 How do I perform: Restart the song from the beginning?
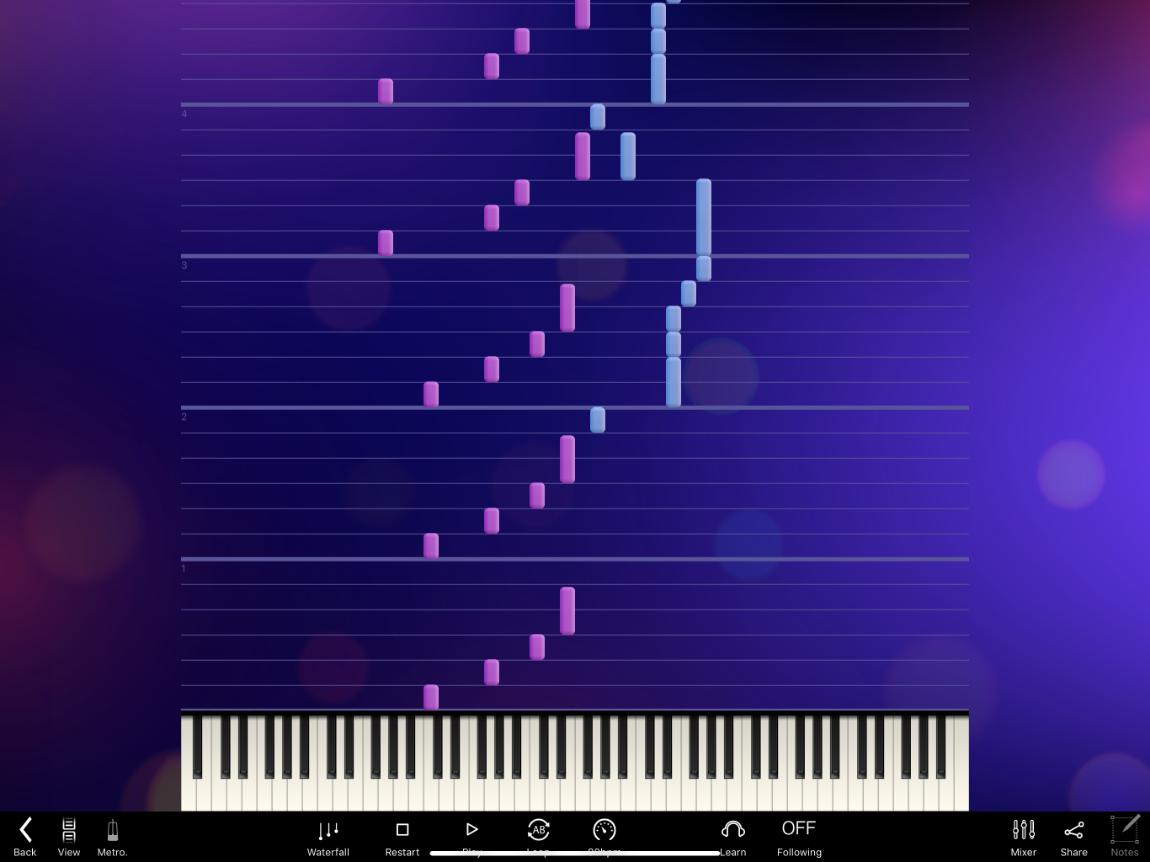click(x=402, y=835)
